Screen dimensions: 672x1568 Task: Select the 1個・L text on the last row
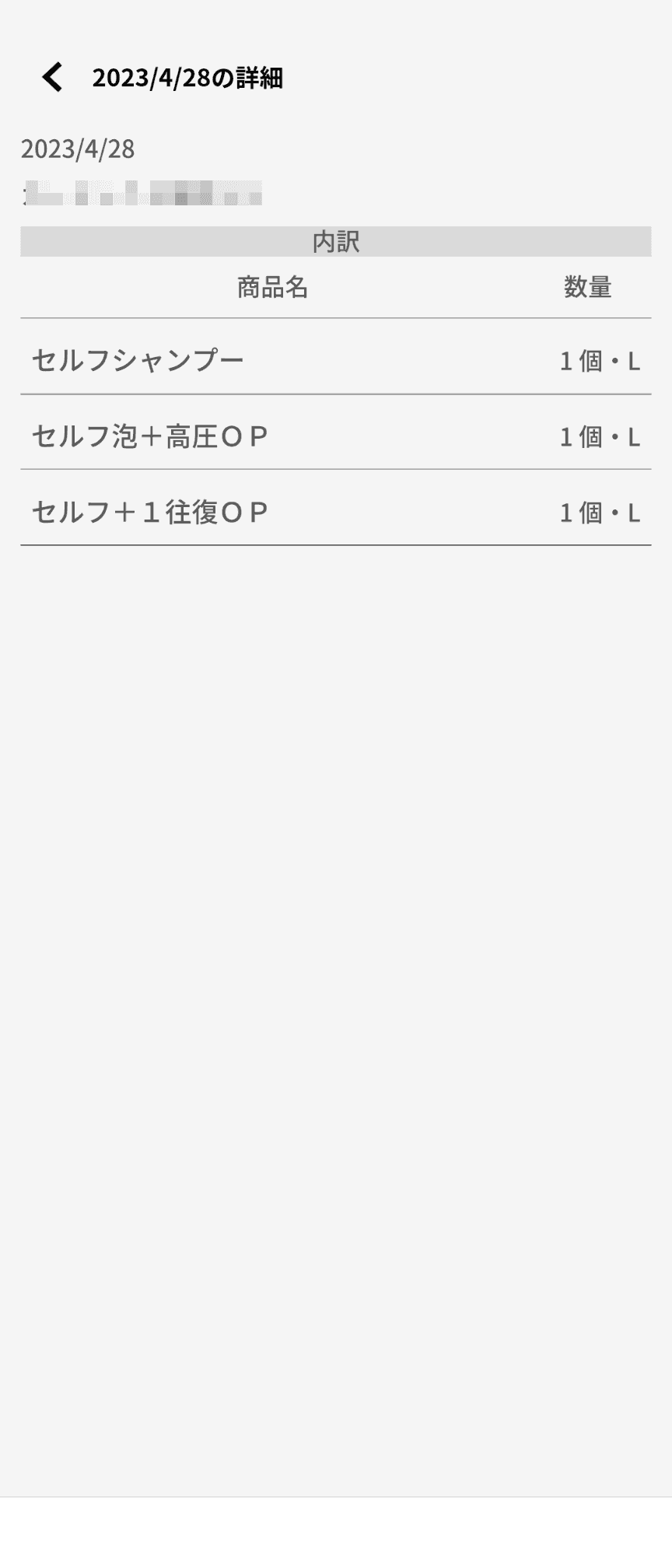[599, 513]
